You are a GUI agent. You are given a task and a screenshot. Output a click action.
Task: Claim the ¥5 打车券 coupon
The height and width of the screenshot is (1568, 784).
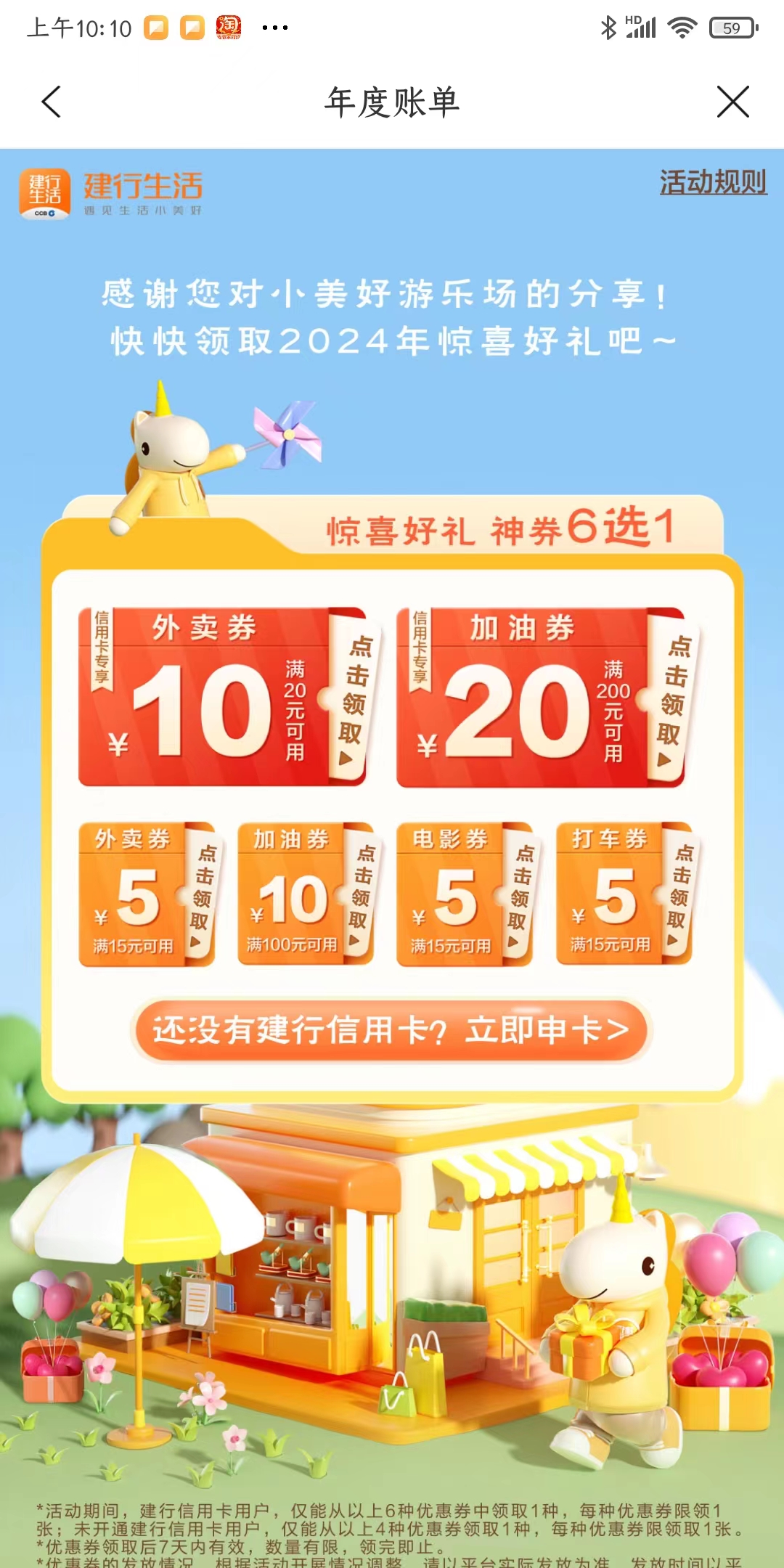pos(624,894)
